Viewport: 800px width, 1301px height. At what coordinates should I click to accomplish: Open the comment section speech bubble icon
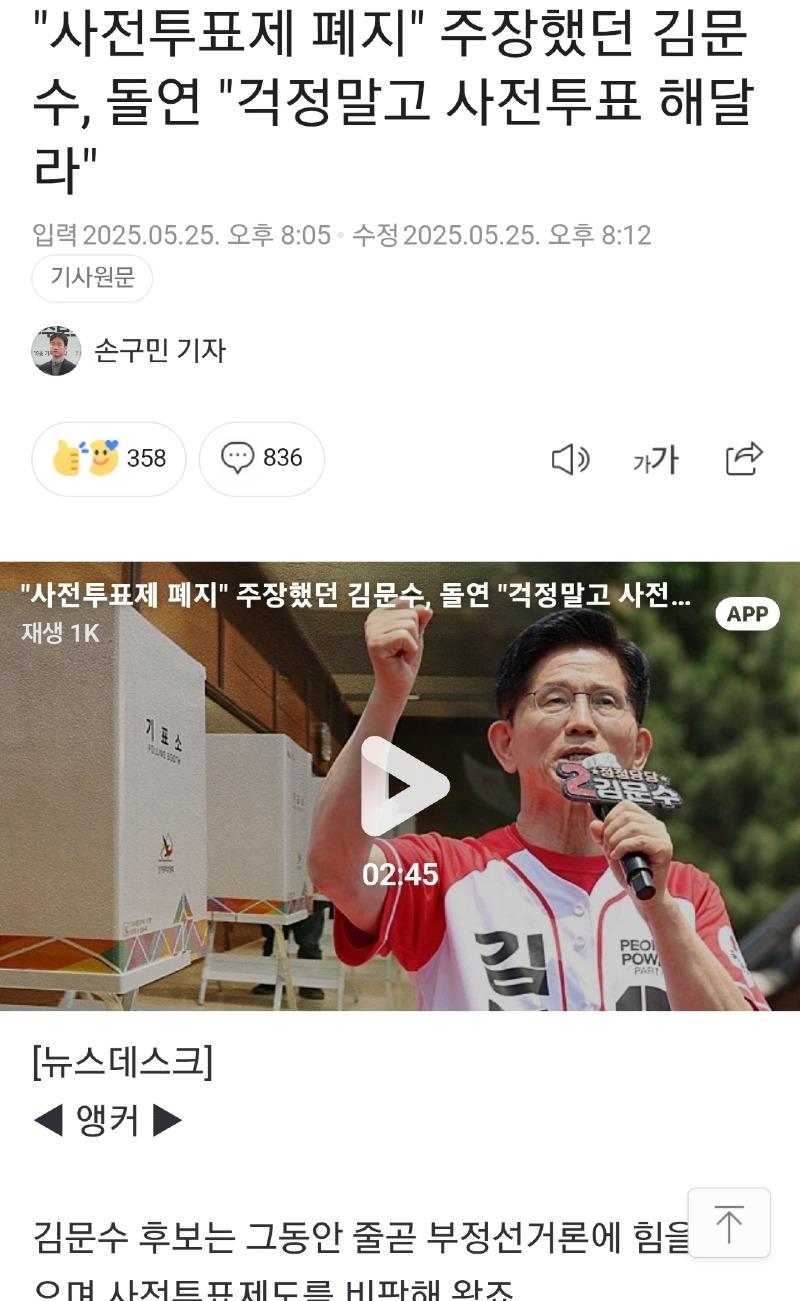pos(237,458)
